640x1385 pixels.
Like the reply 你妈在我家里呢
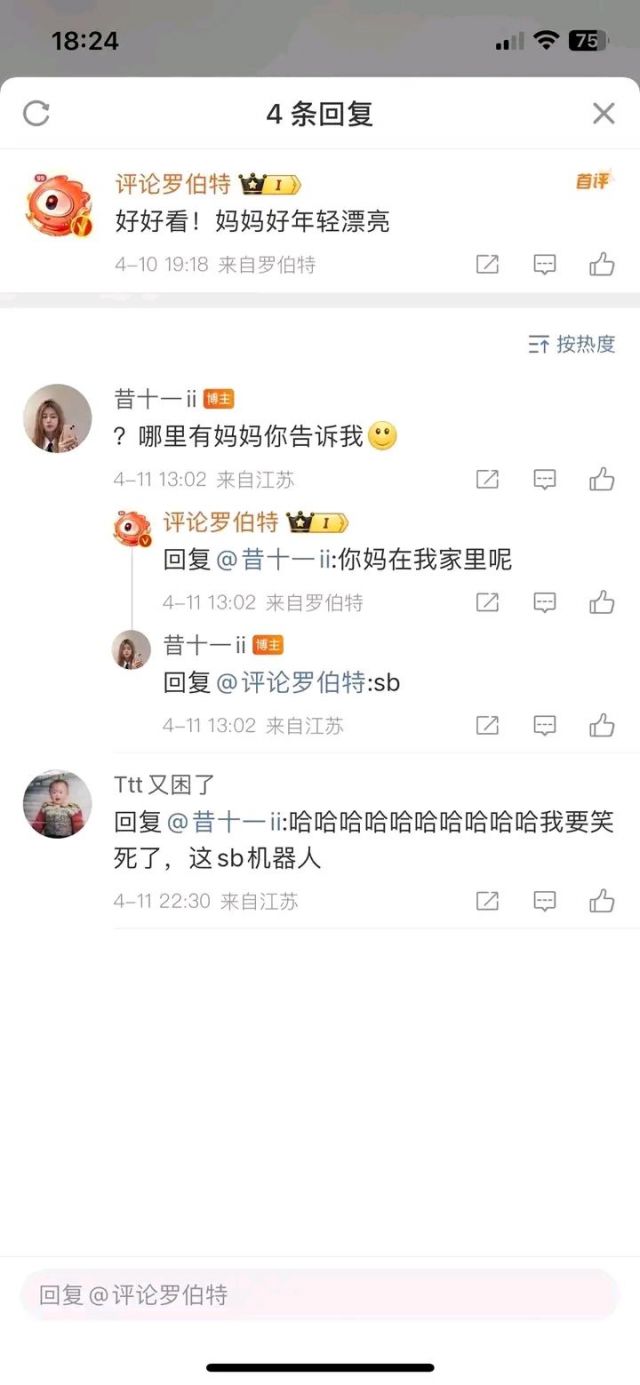[x=602, y=602]
